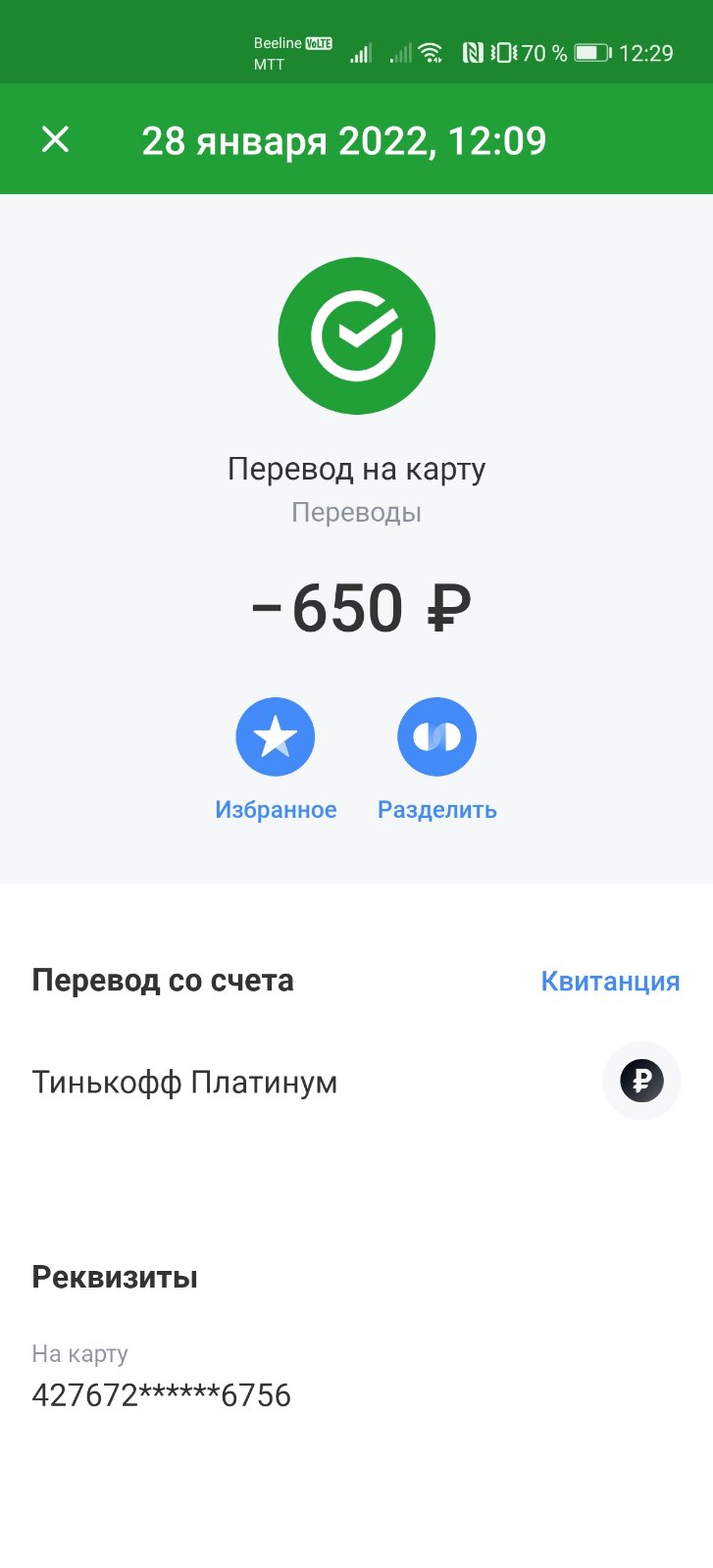The height and width of the screenshot is (1568, 713).
Task: Close the transaction details screen
Action: click(x=56, y=139)
